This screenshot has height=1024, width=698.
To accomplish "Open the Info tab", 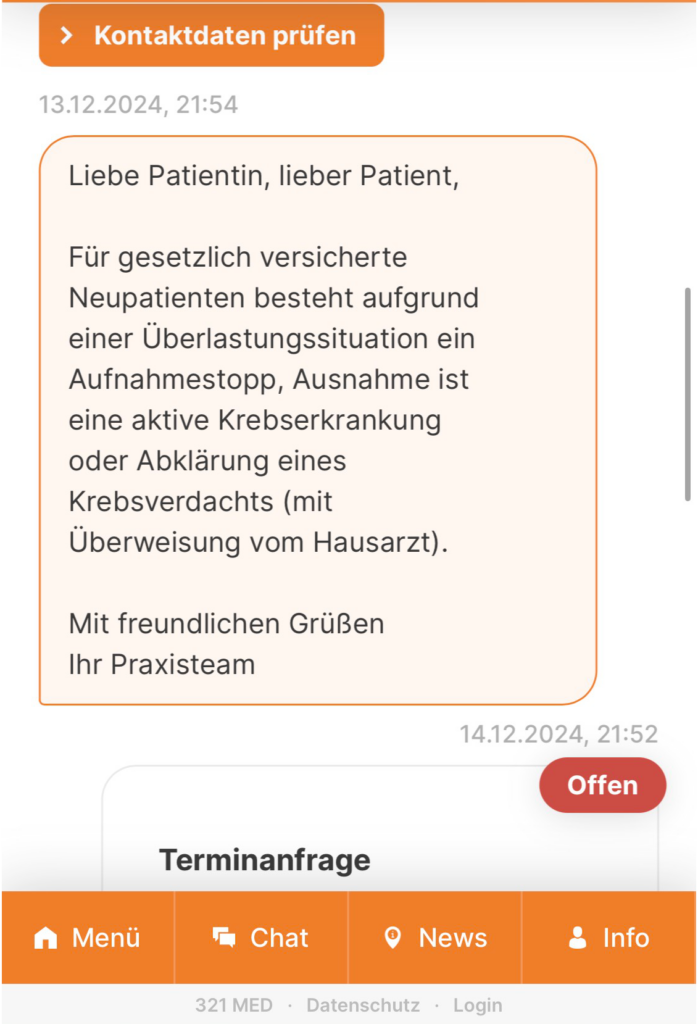I will [609, 938].
